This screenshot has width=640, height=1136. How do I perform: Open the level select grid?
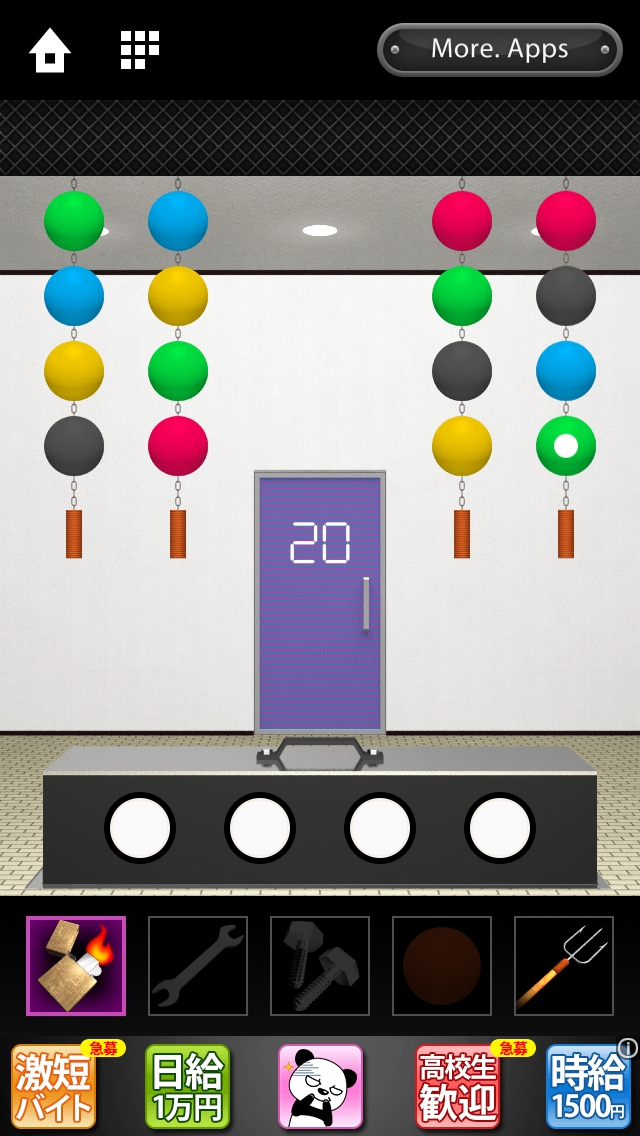[140, 50]
